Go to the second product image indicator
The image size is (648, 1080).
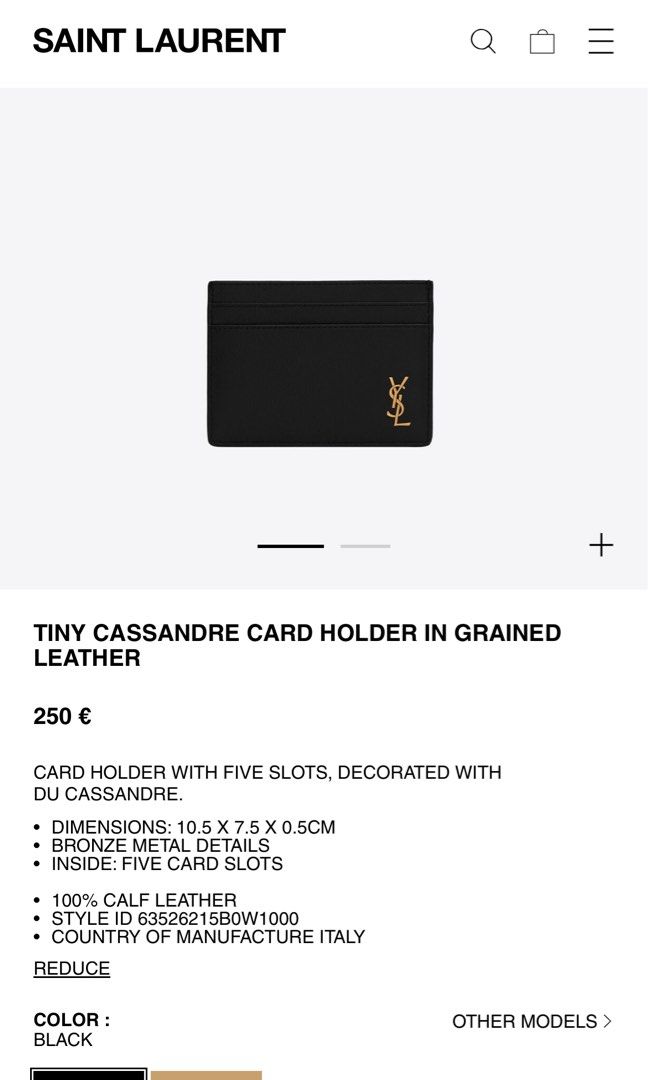point(365,546)
